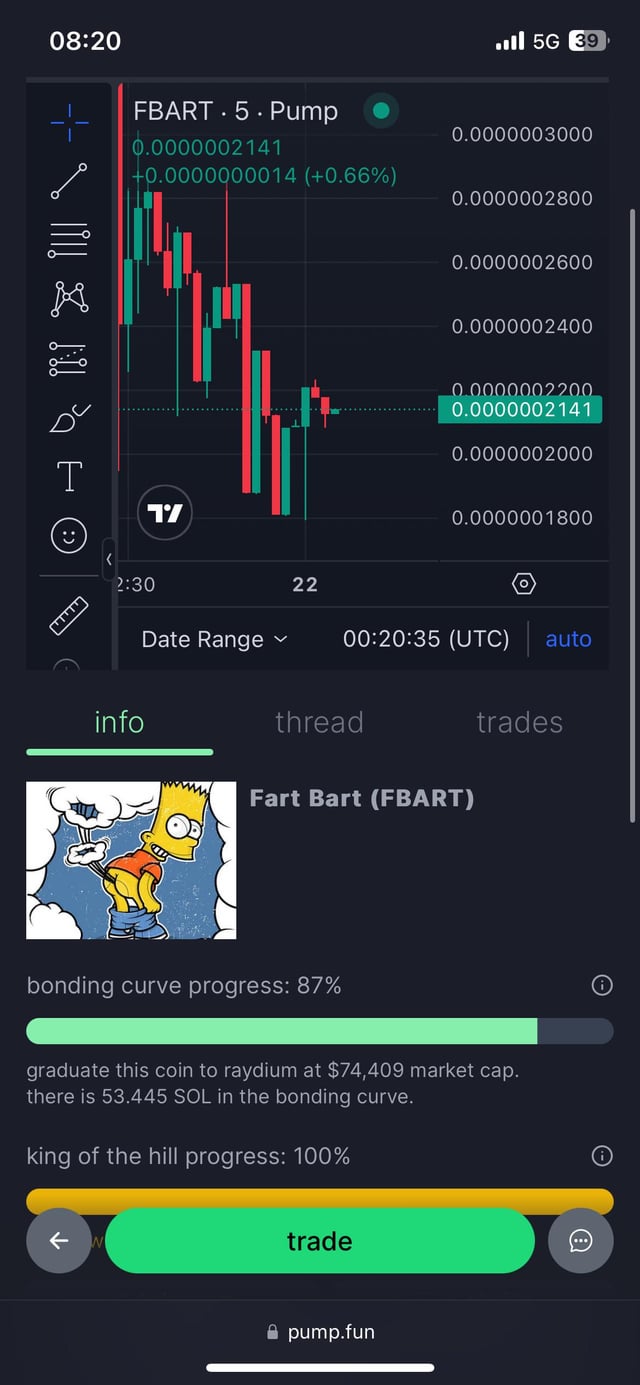
Task: Choose the trend line drawing tool
Action: [69, 181]
